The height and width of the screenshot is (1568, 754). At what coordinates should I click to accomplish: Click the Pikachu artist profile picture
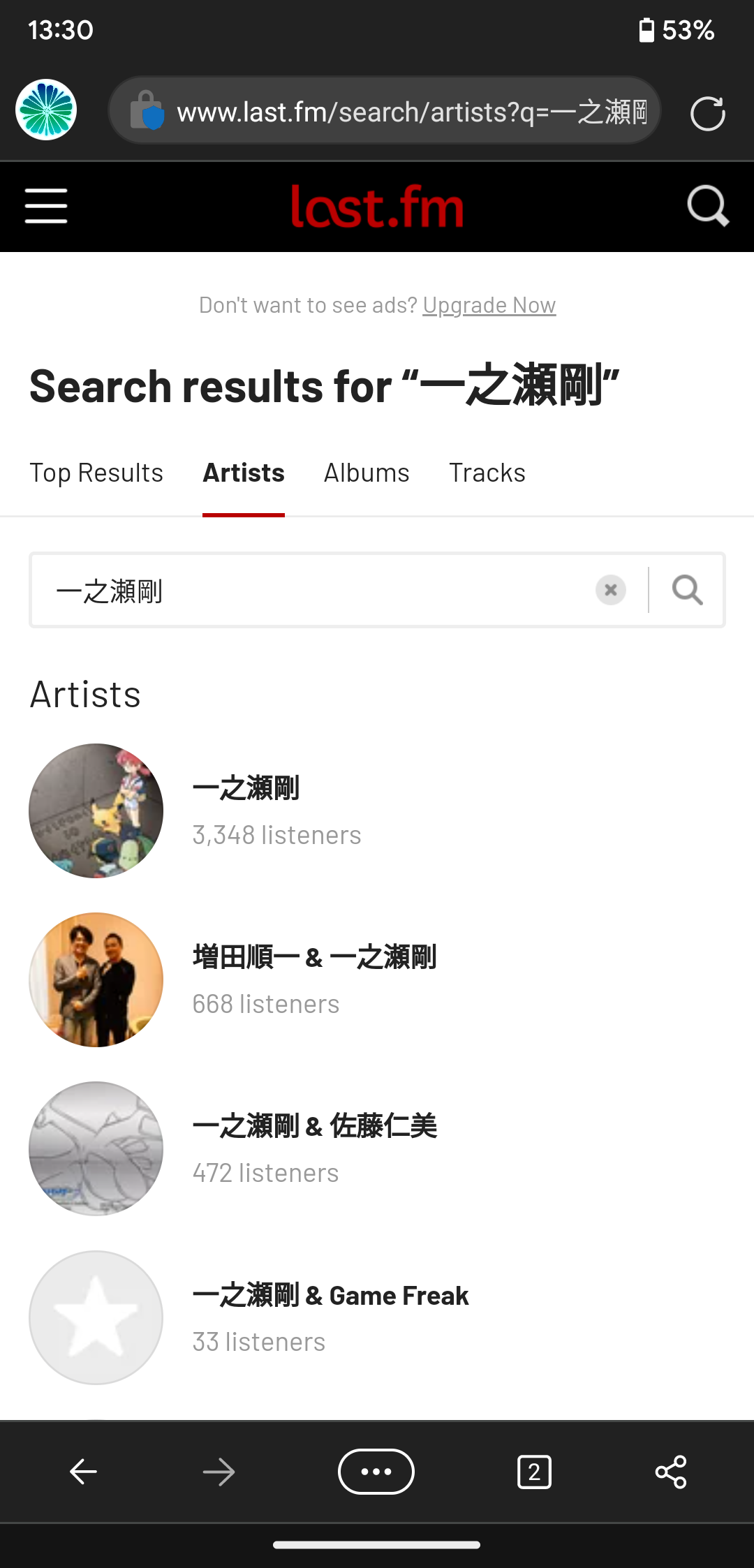pyautogui.click(x=96, y=810)
